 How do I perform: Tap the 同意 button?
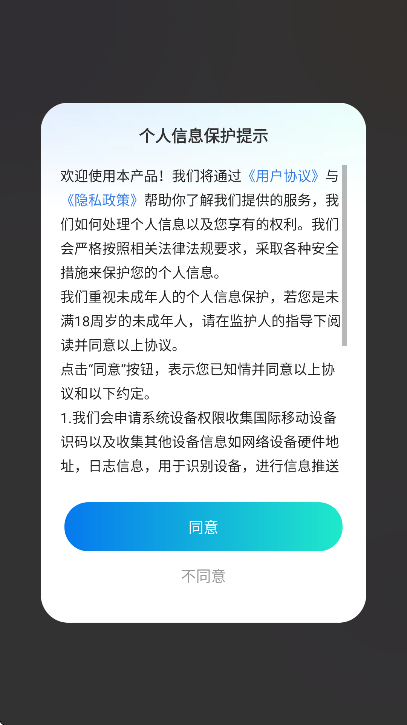pos(203,527)
